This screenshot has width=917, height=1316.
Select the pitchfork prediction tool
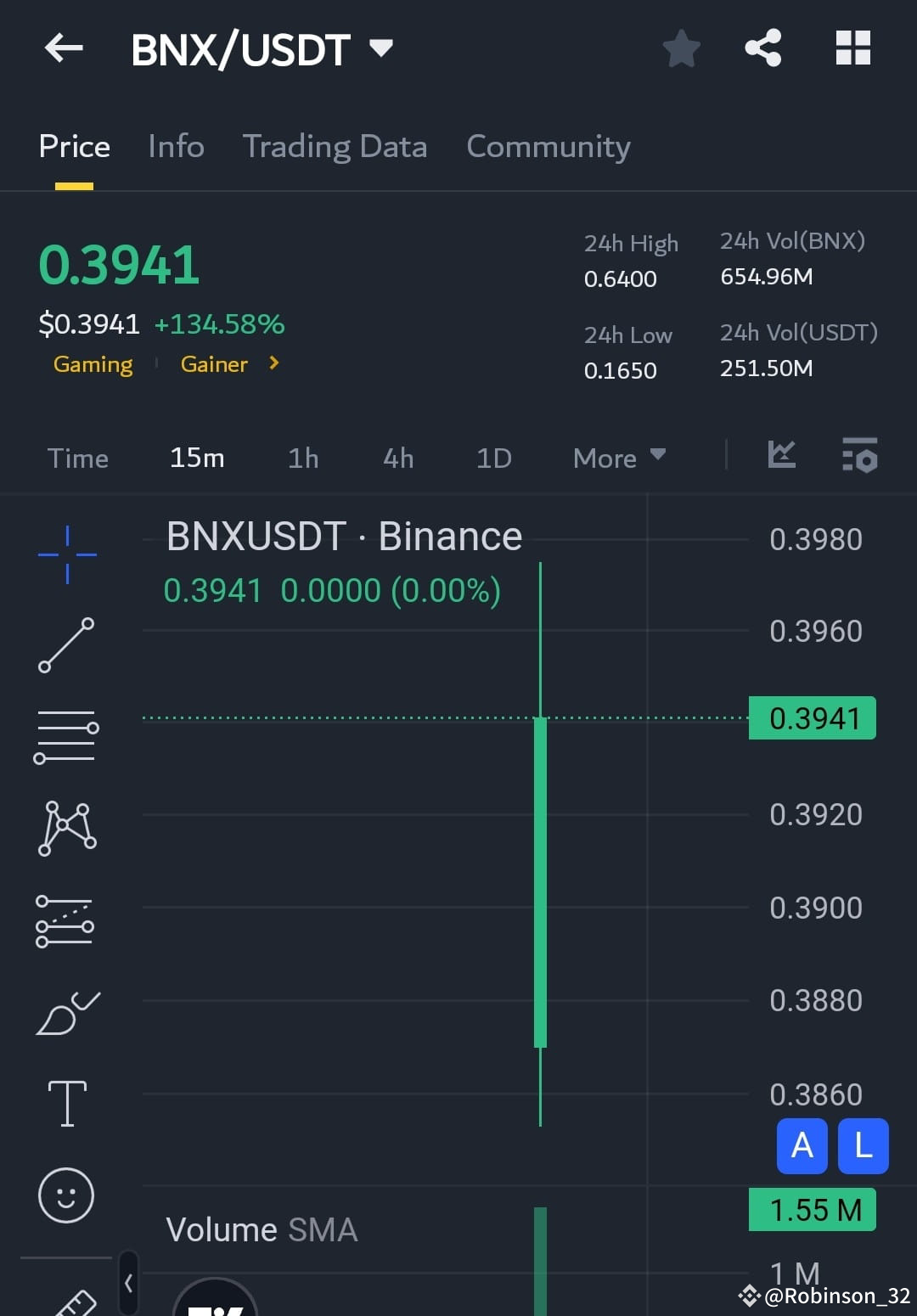point(66,921)
